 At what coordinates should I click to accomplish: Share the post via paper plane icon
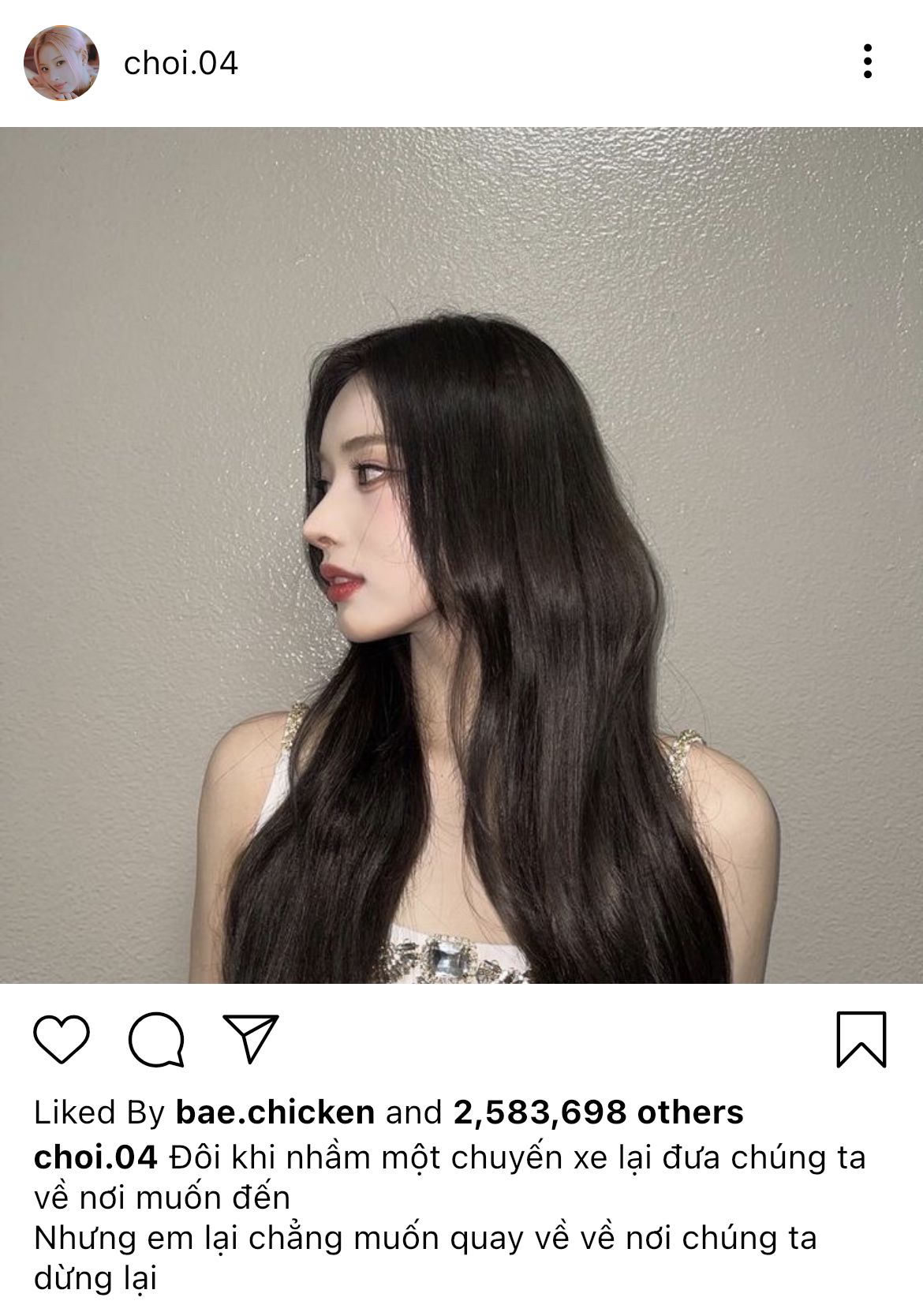[x=251, y=1037]
